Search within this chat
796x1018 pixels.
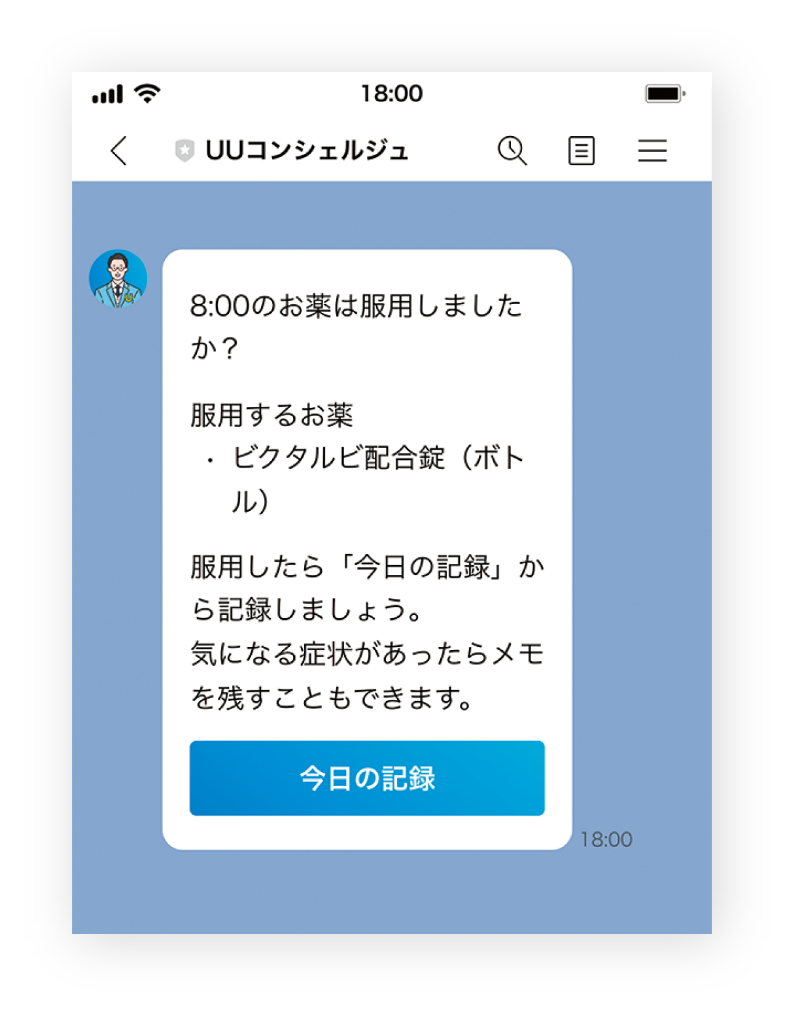click(512, 151)
